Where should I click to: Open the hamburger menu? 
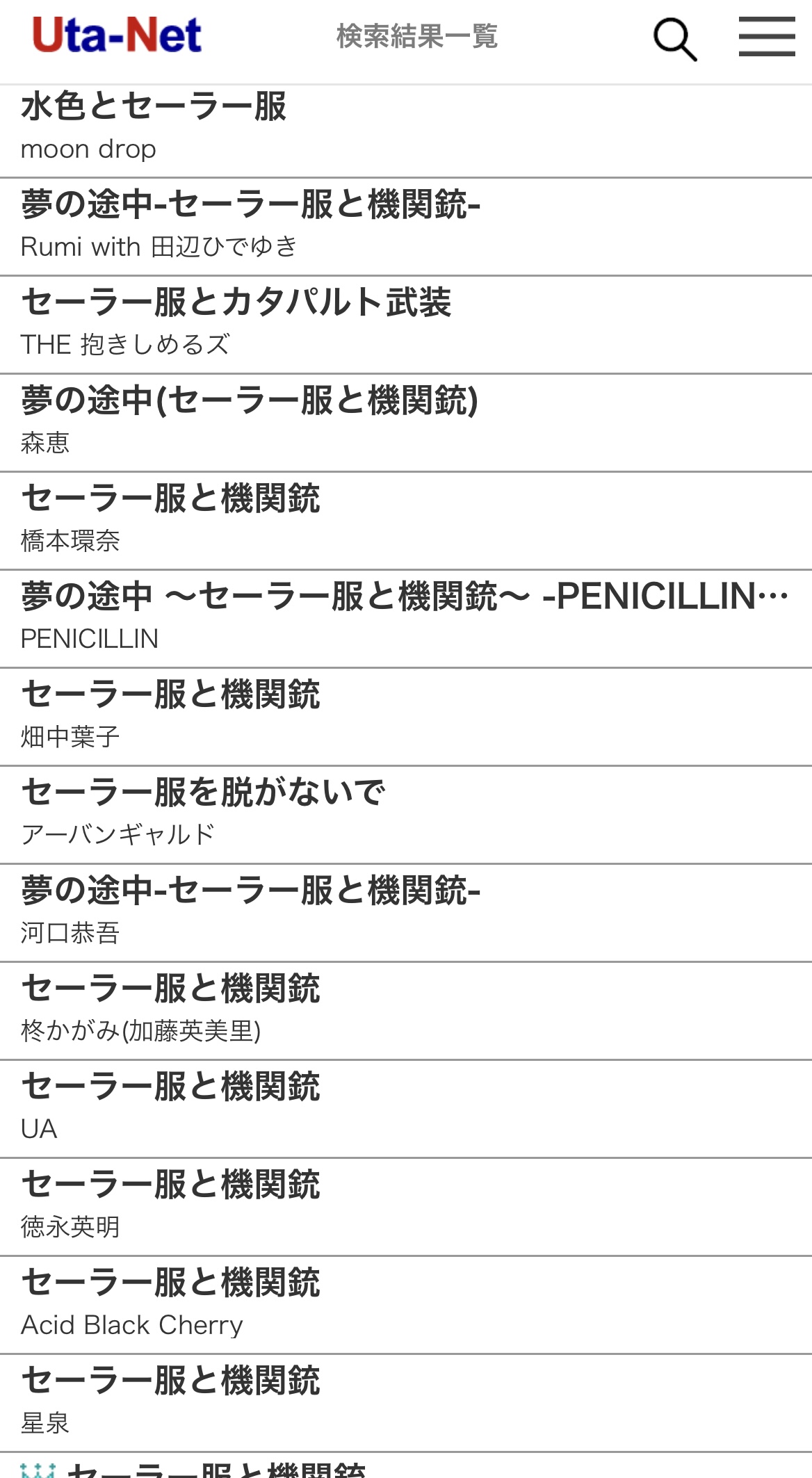pos(766,37)
